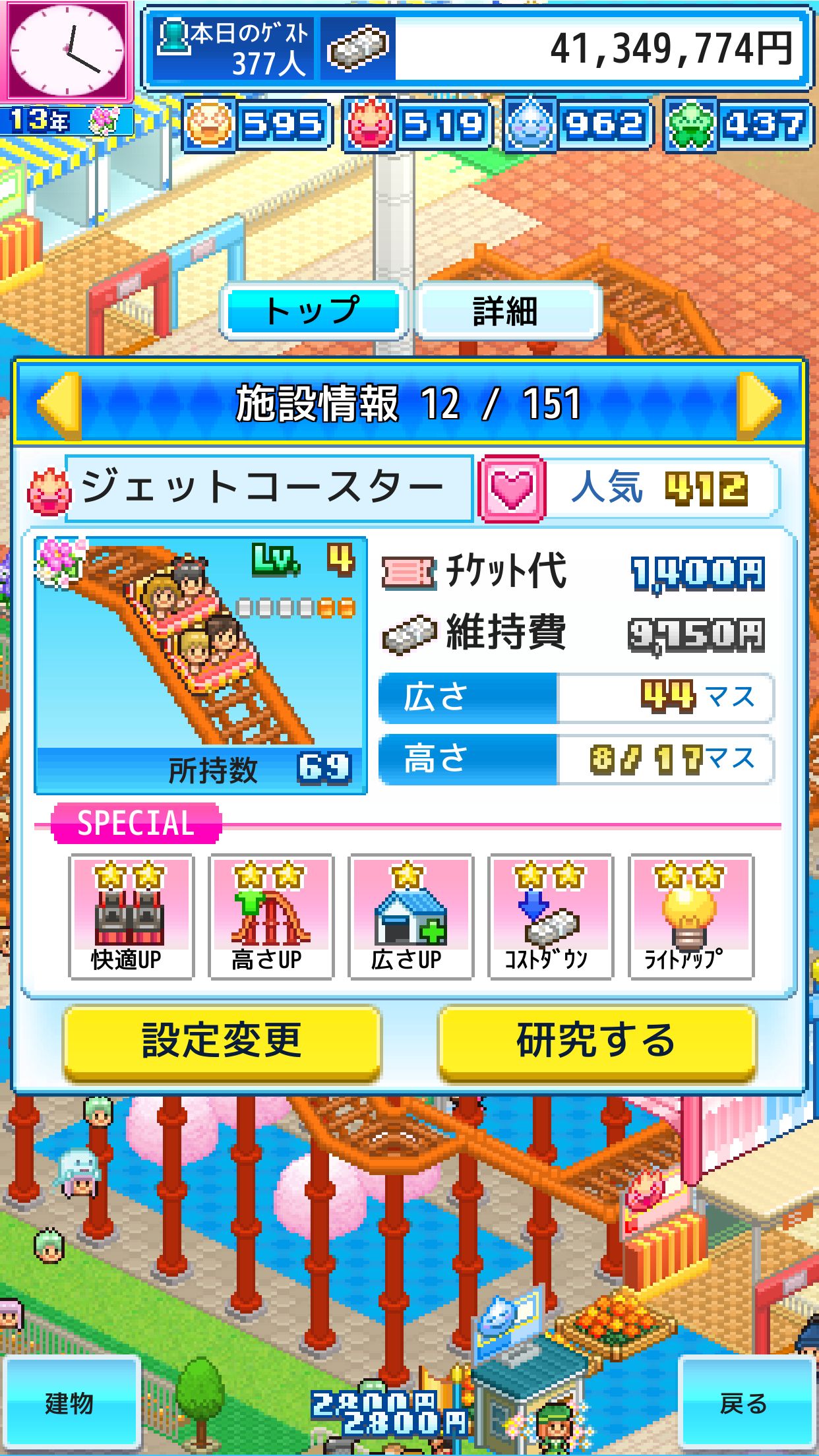
Task: Select the コストダウン special upgrade
Action: pyautogui.click(x=550, y=917)
